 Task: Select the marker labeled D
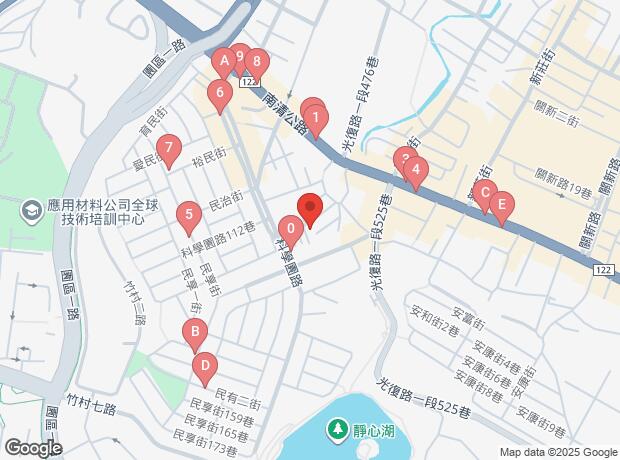click(x=203, y=367)
